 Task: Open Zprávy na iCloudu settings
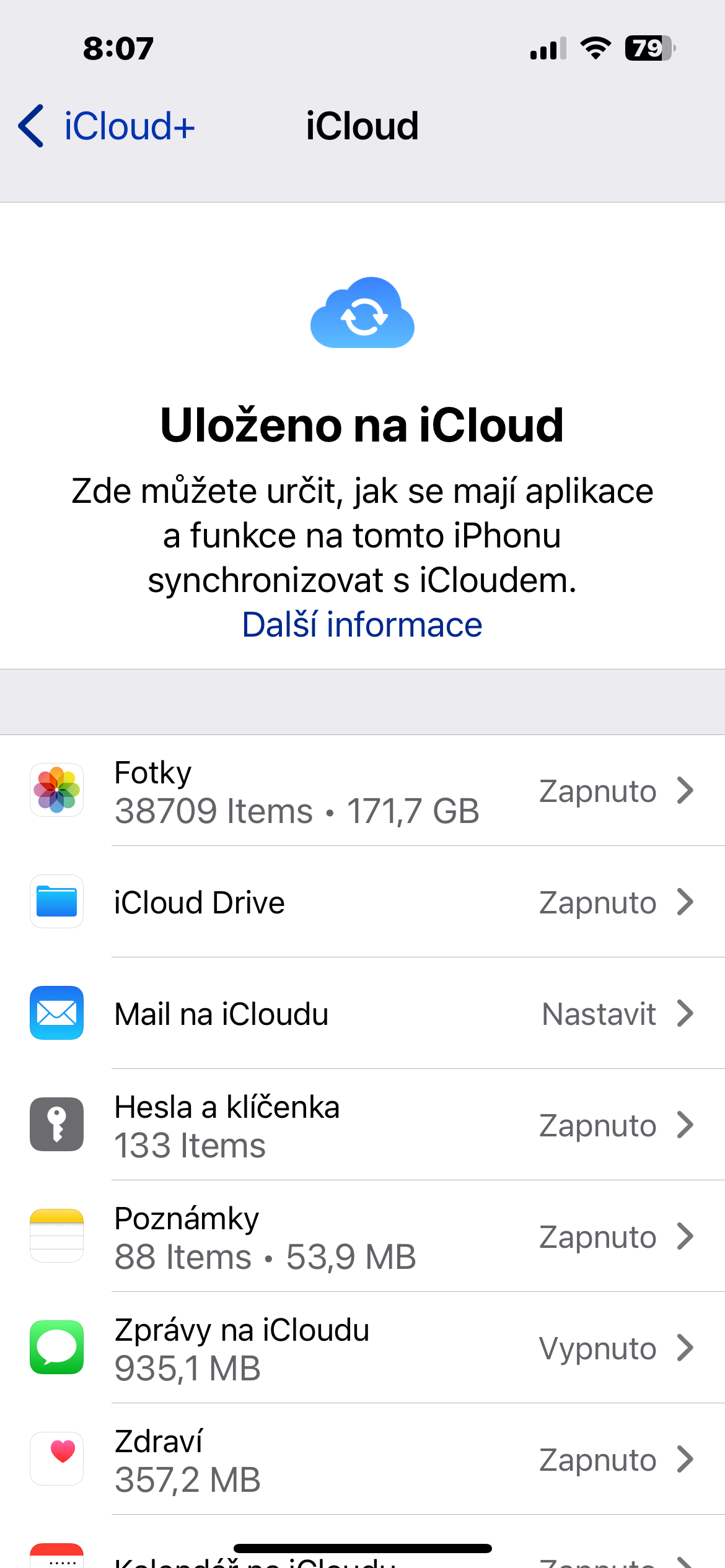pos(362,1348)
